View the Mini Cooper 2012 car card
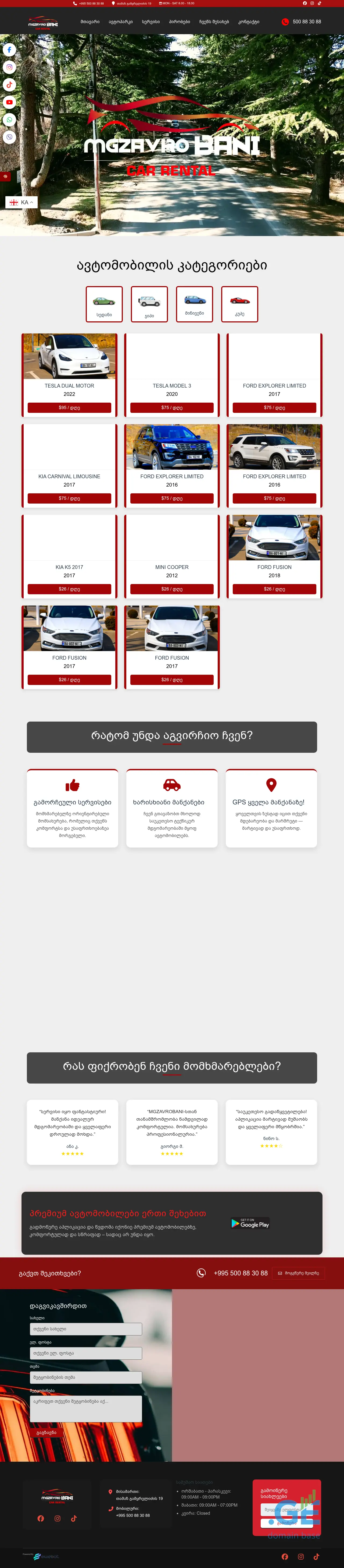The height and width of the screenshot is (1568, 344). click(172, 548)
